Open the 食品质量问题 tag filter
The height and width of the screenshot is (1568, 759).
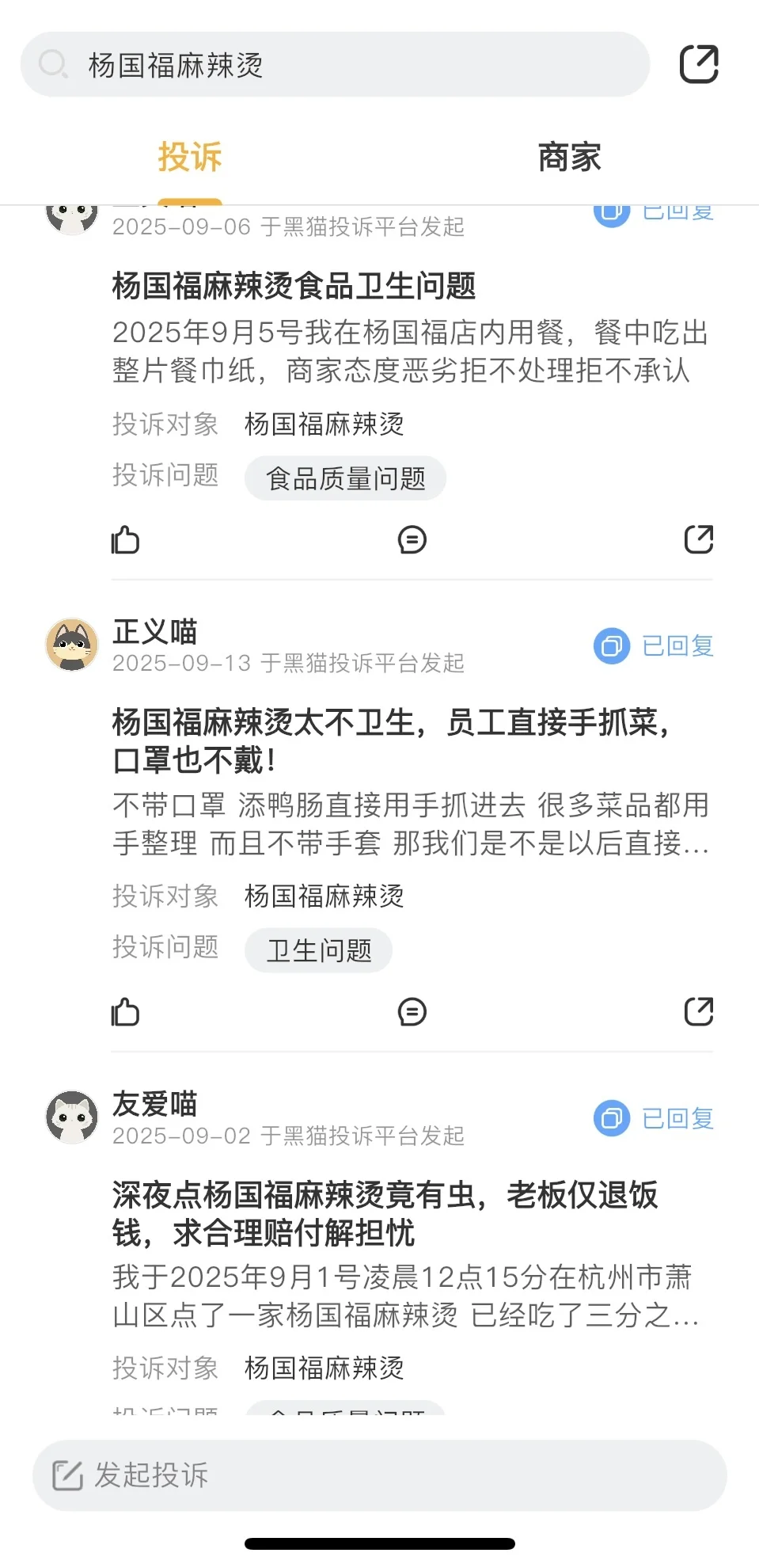(x=345, y=478)
